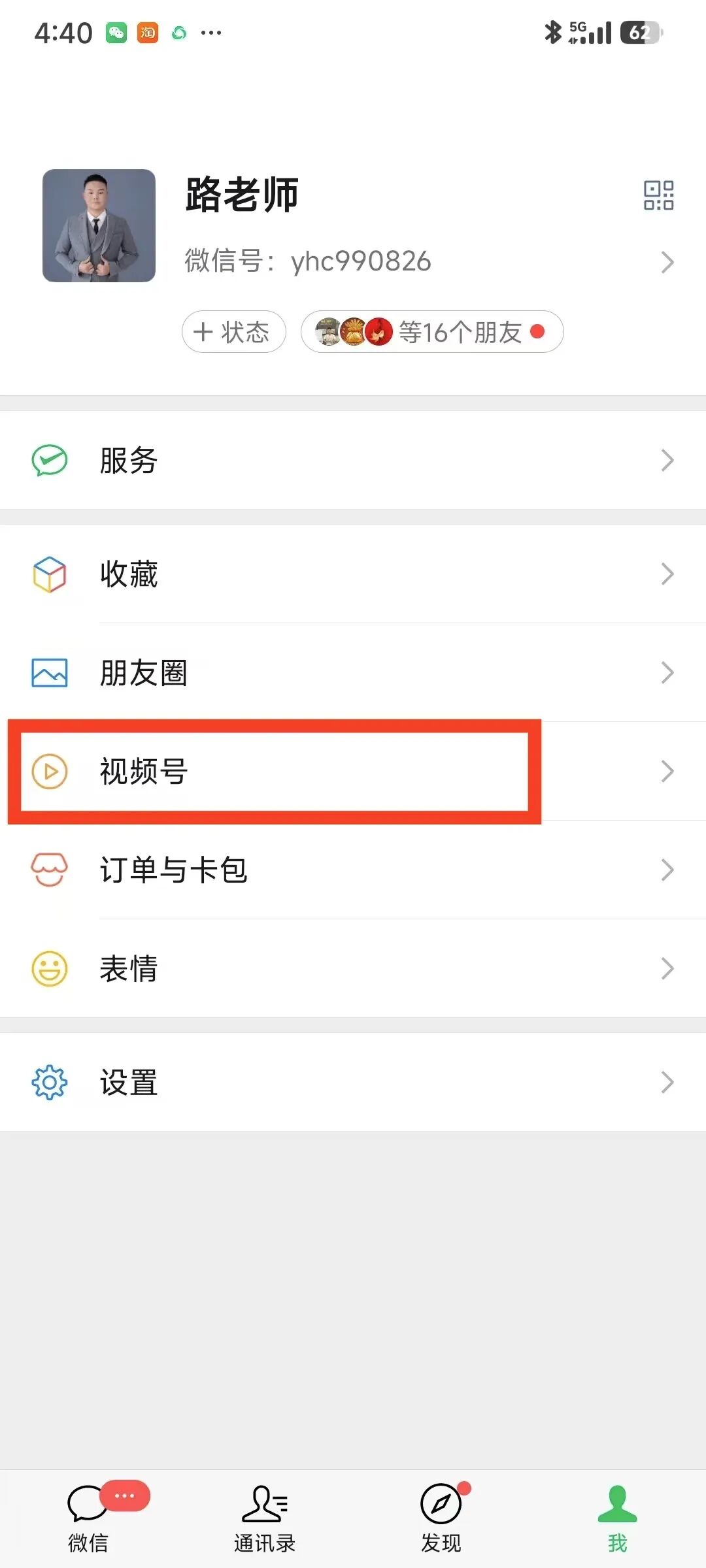
Task: Show my profile QR code
Action: tap(658, 195)
